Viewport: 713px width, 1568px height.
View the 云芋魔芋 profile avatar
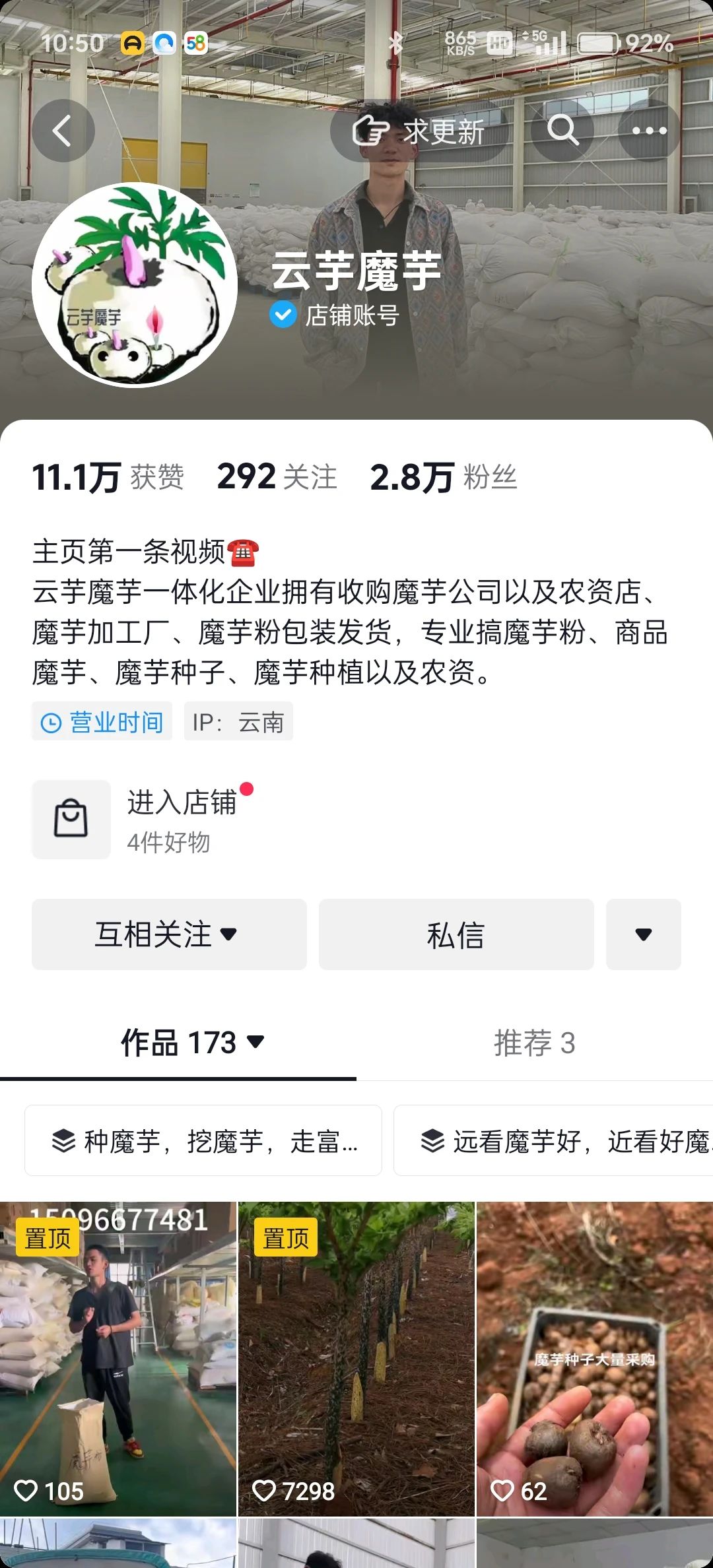pyautogui.click(x=135, y=285)
